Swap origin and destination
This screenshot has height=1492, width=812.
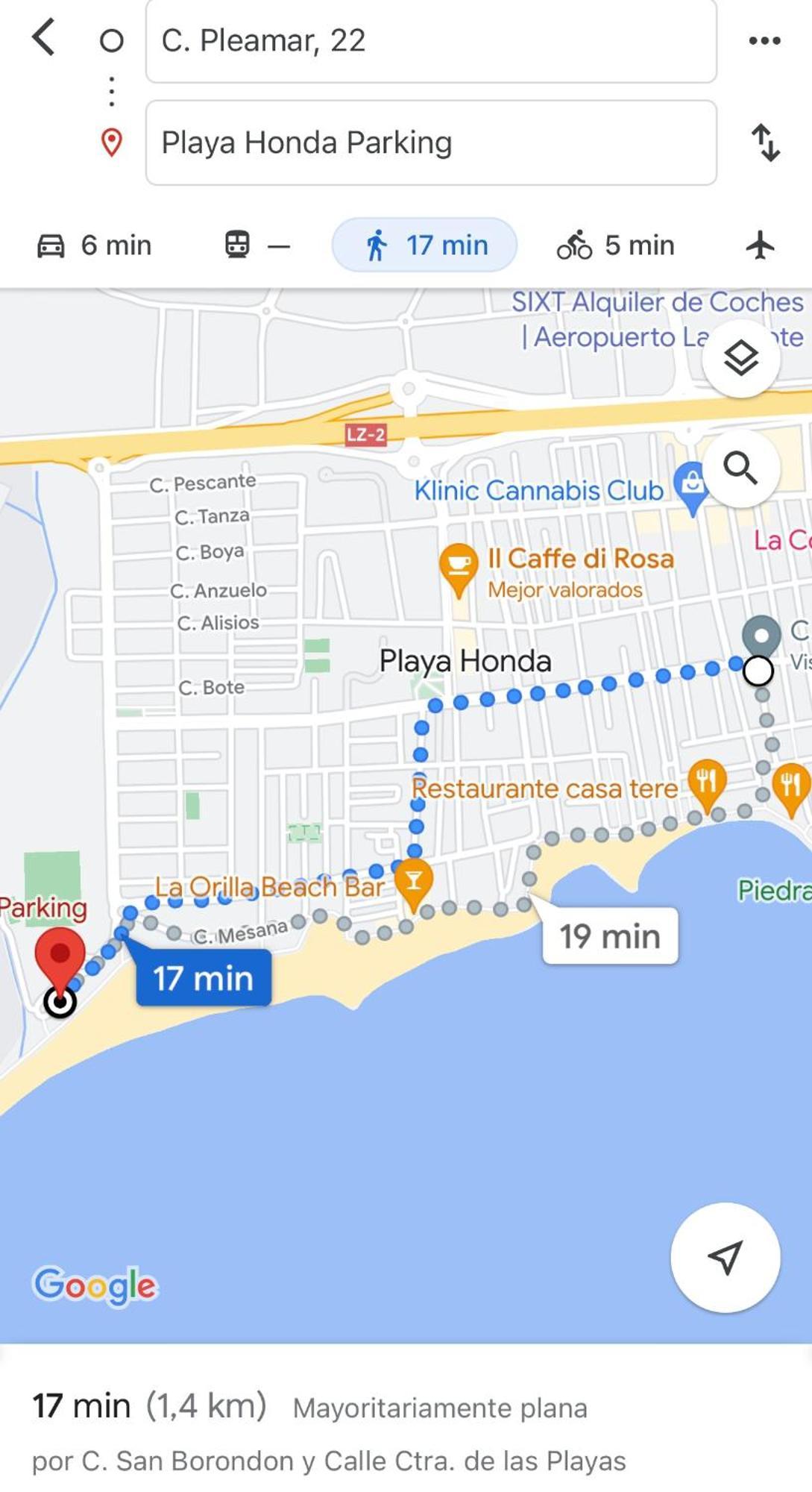tap(765, 142)
